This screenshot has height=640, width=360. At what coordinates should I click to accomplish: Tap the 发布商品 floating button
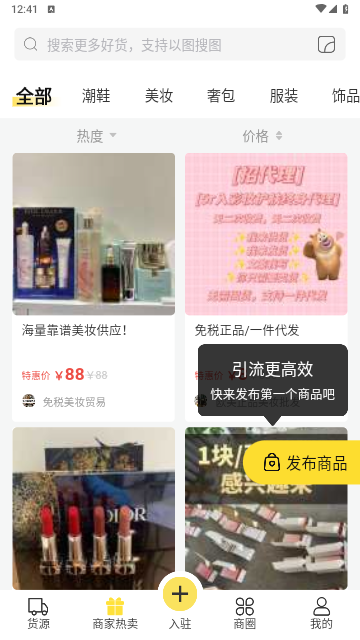pos(302,463)
